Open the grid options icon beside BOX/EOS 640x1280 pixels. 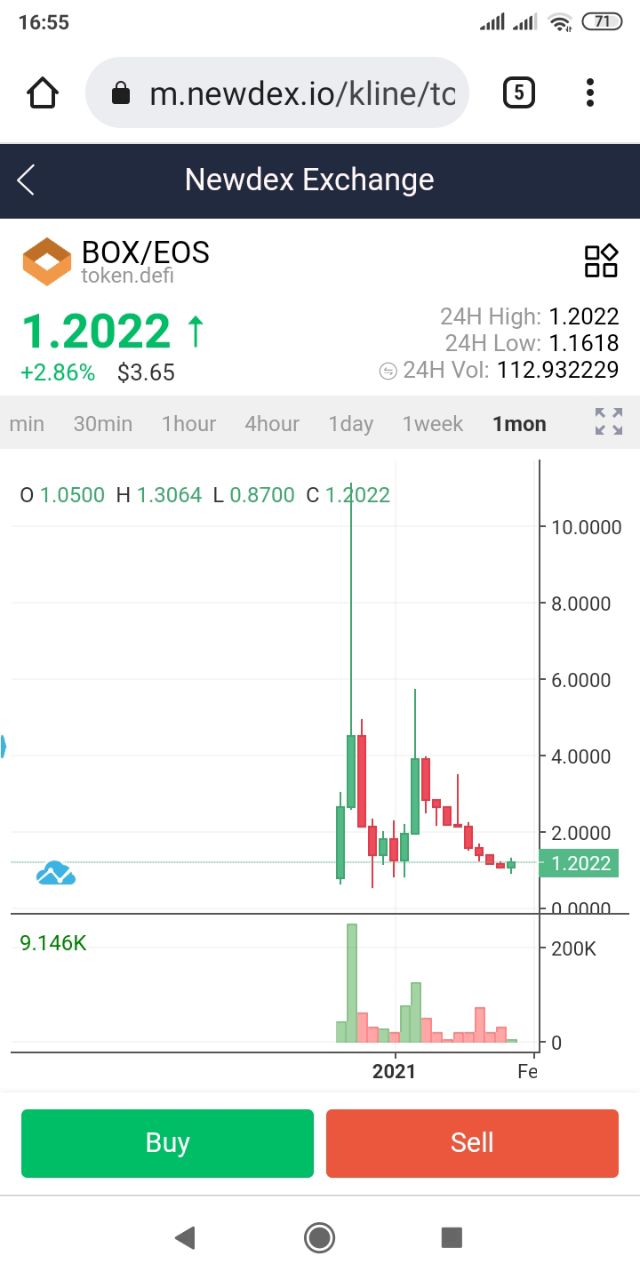point(601,261)
